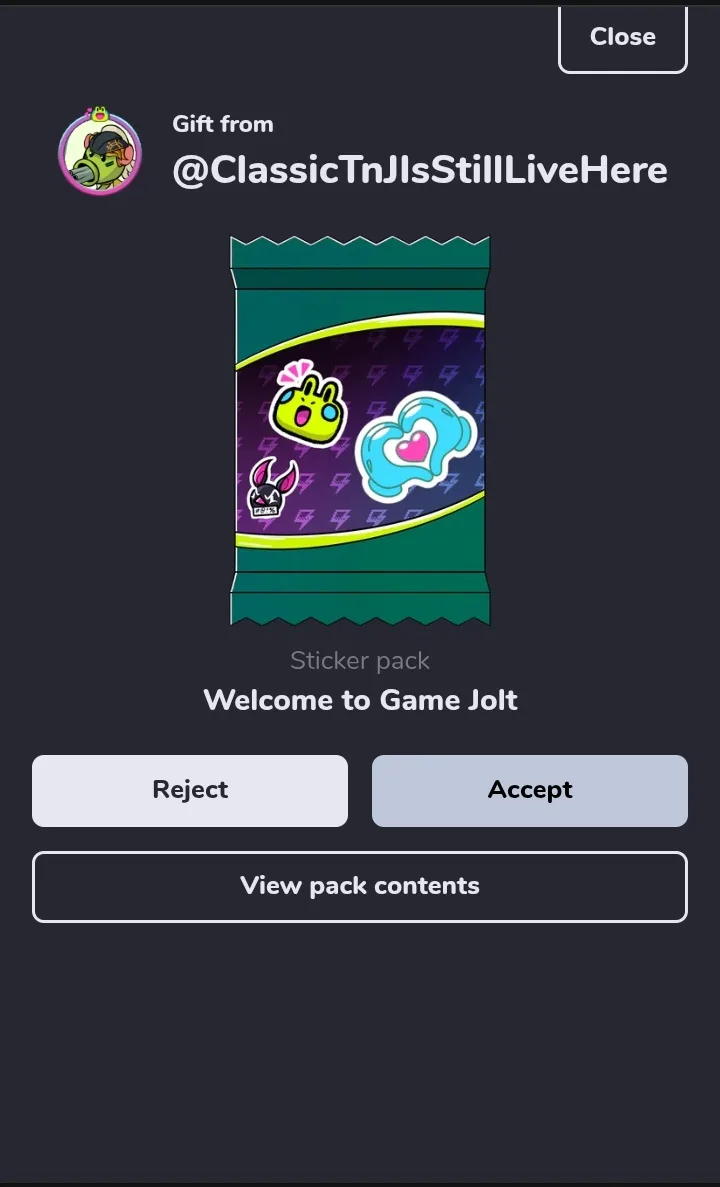This screenshot has height=1187, width=720.
Task: Reject the sticker pack gift
Action: pos(190,790)
